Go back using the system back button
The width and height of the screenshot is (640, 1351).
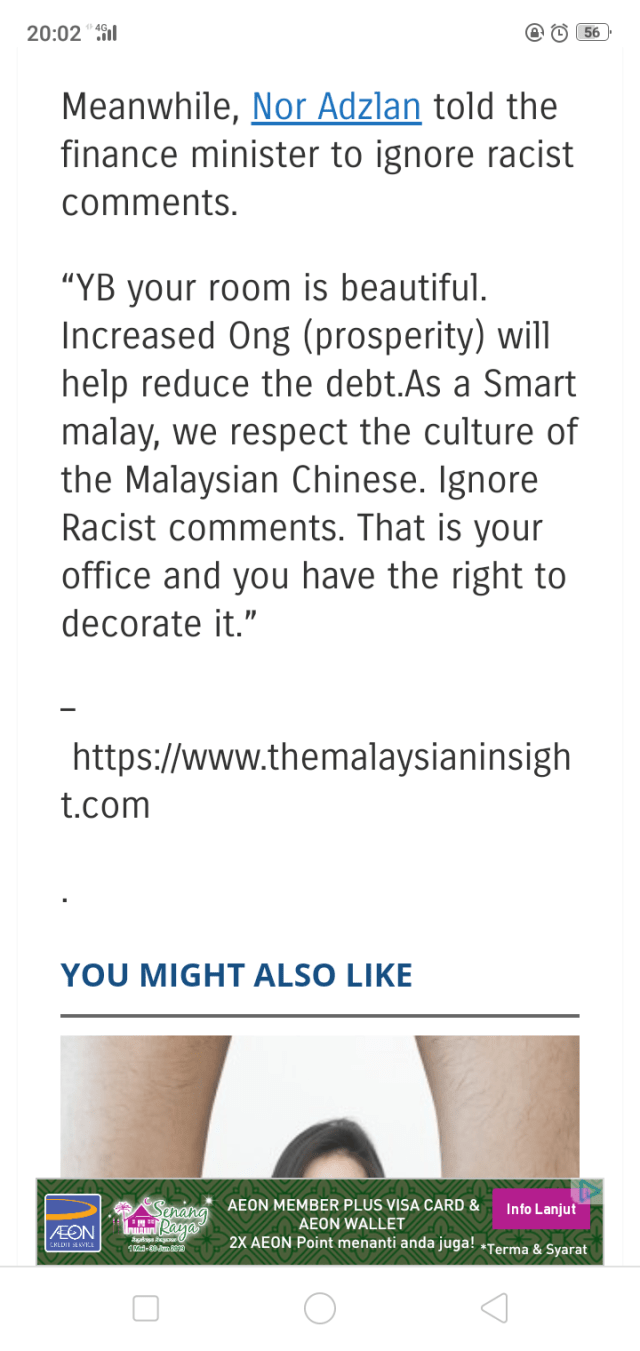click(494, 1308)
